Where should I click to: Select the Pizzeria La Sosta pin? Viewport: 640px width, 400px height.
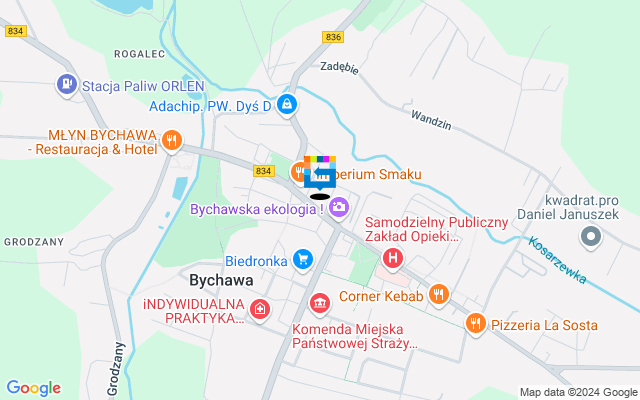[x=476, y=322]
